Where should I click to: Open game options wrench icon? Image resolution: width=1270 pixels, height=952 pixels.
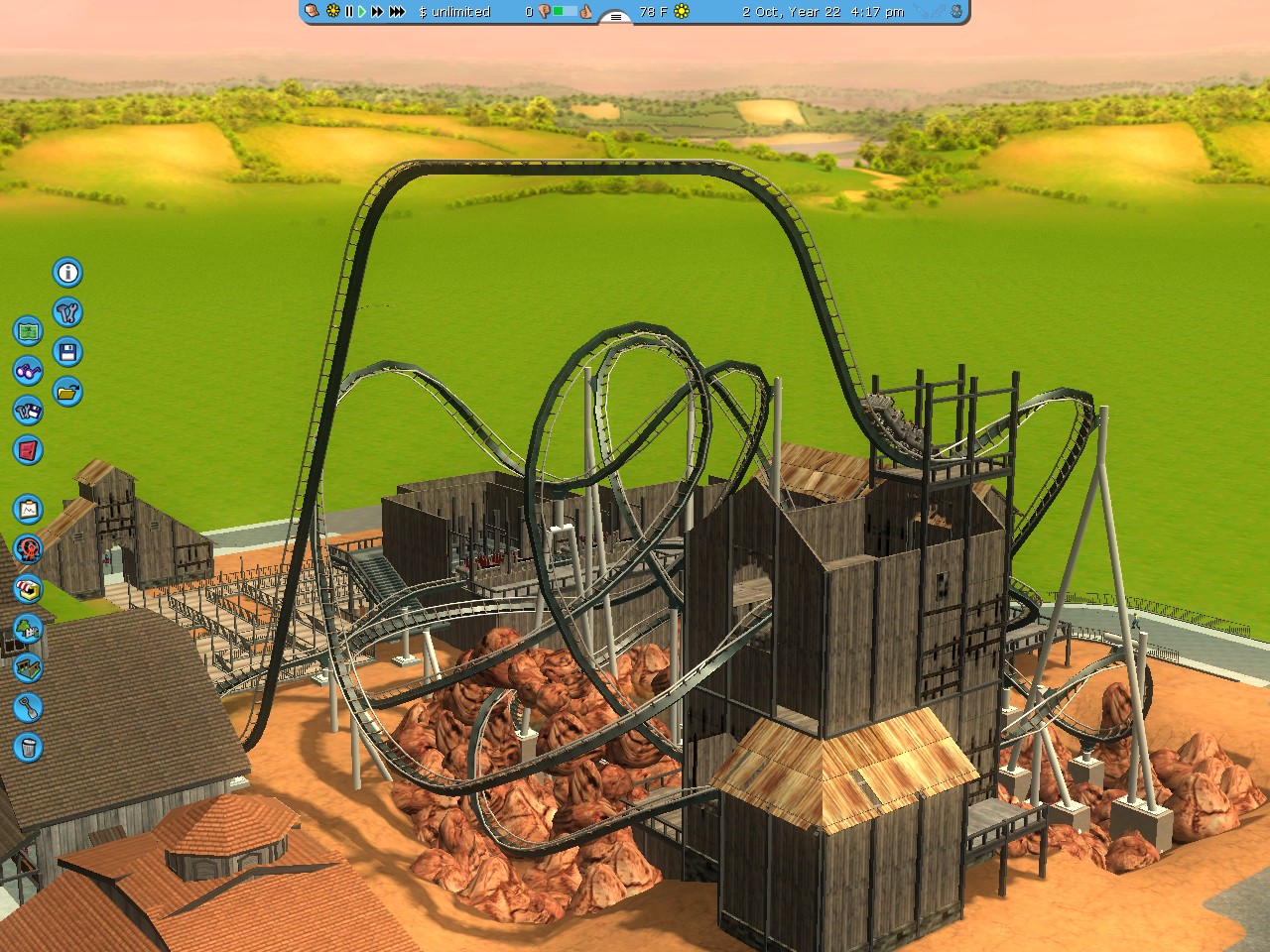point(67,312)
